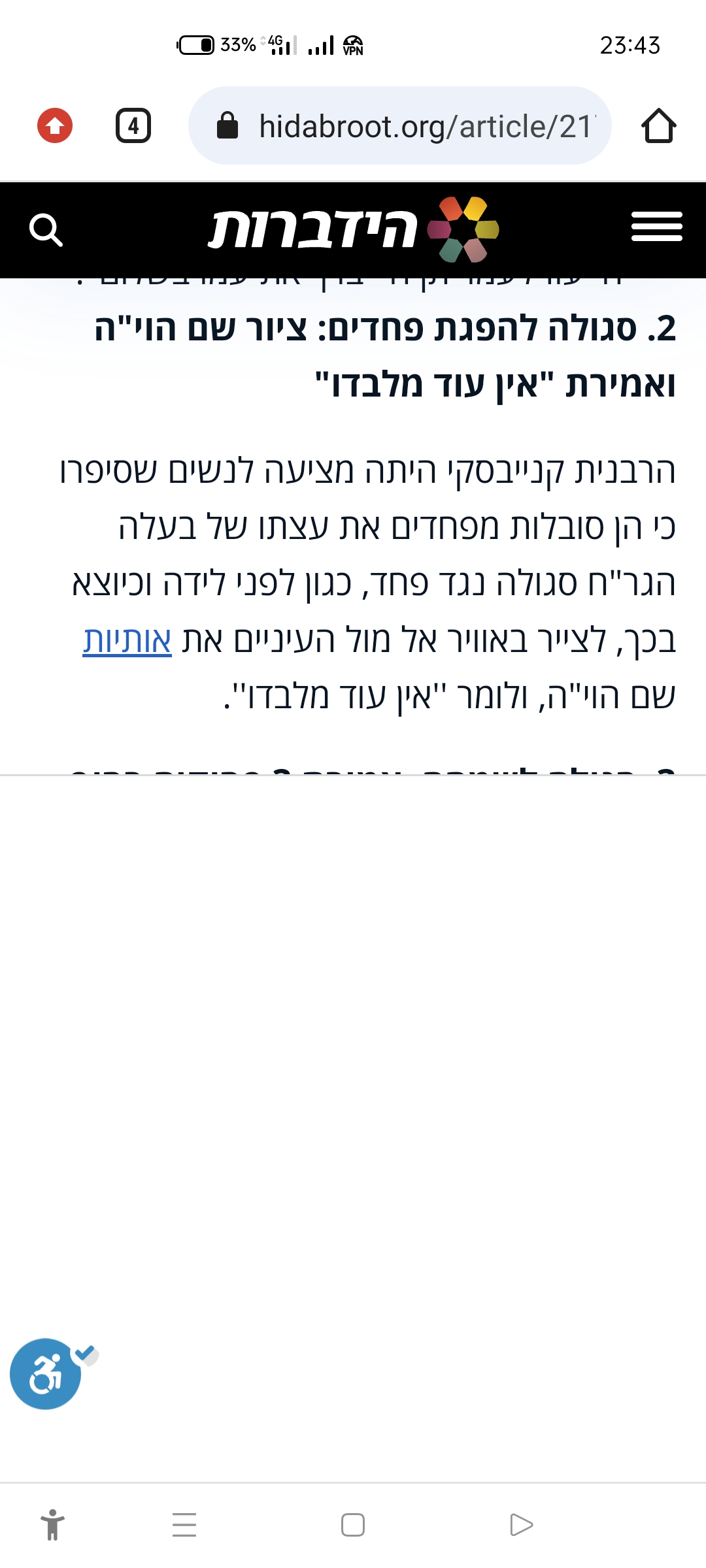Tap the Hidabroot logo to go to homepage
The image size is (706, 1568).
353,229
